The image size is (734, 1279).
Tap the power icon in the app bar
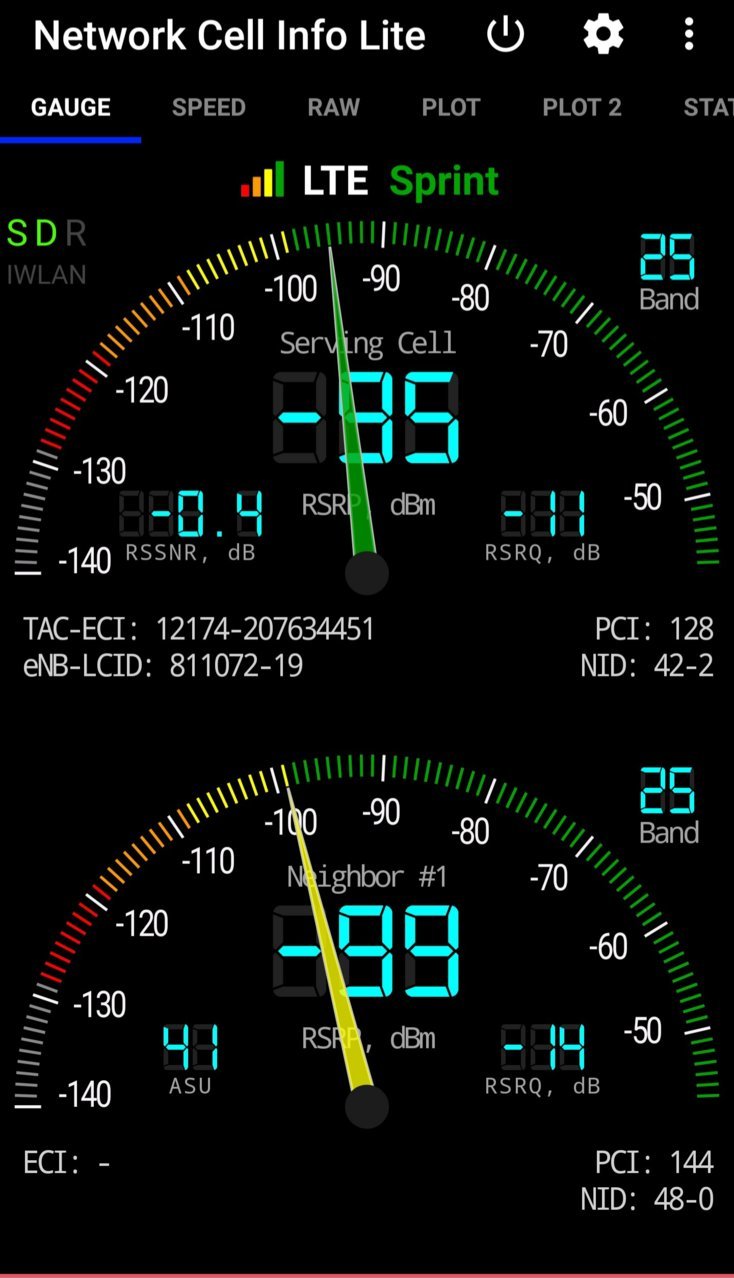(x=505, y=35)
